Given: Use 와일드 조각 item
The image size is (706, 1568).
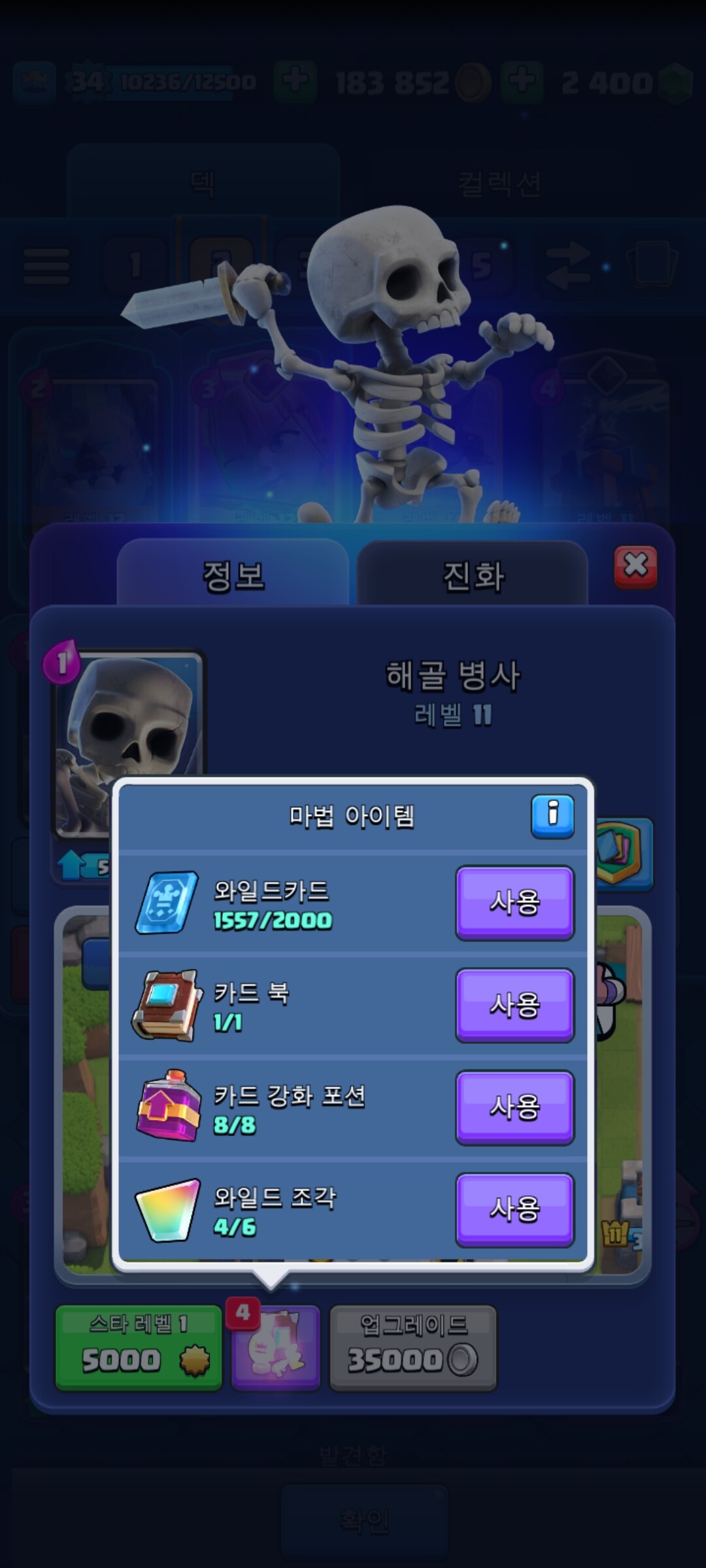Looking at the screenshot, I should point(514,1209).
